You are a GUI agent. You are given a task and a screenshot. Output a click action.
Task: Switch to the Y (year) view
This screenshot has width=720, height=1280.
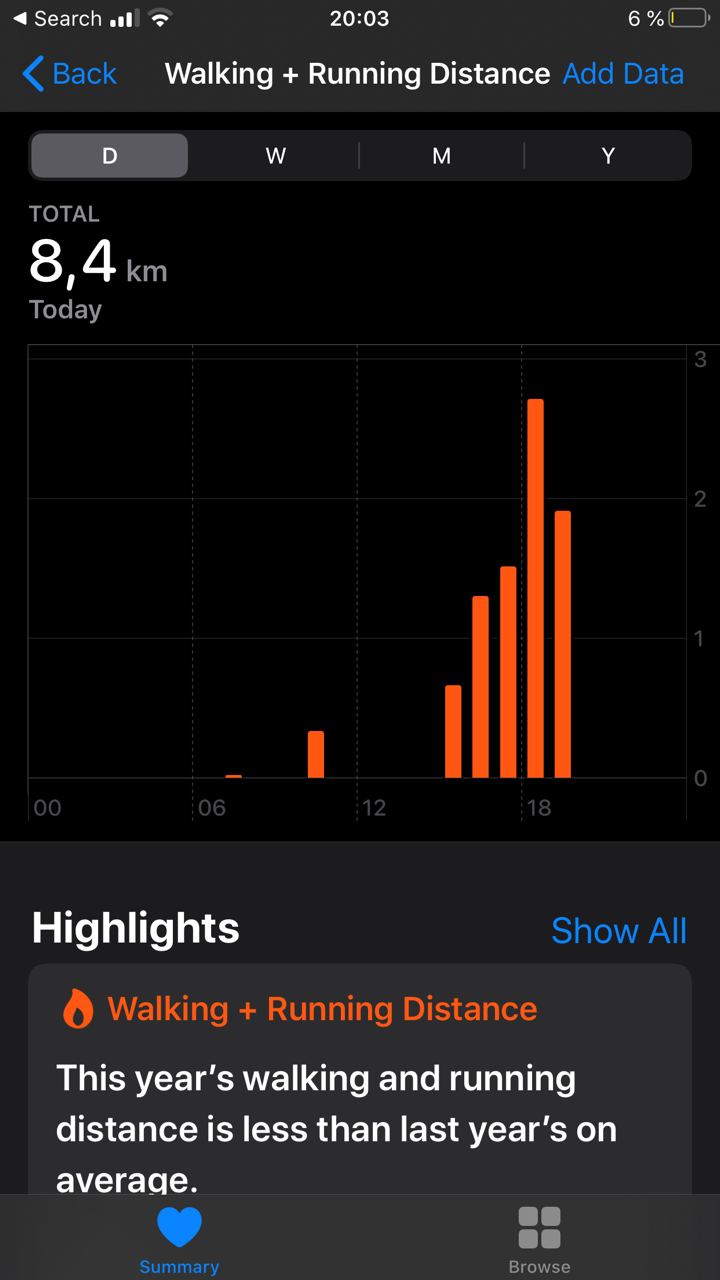tap(607, 155)
